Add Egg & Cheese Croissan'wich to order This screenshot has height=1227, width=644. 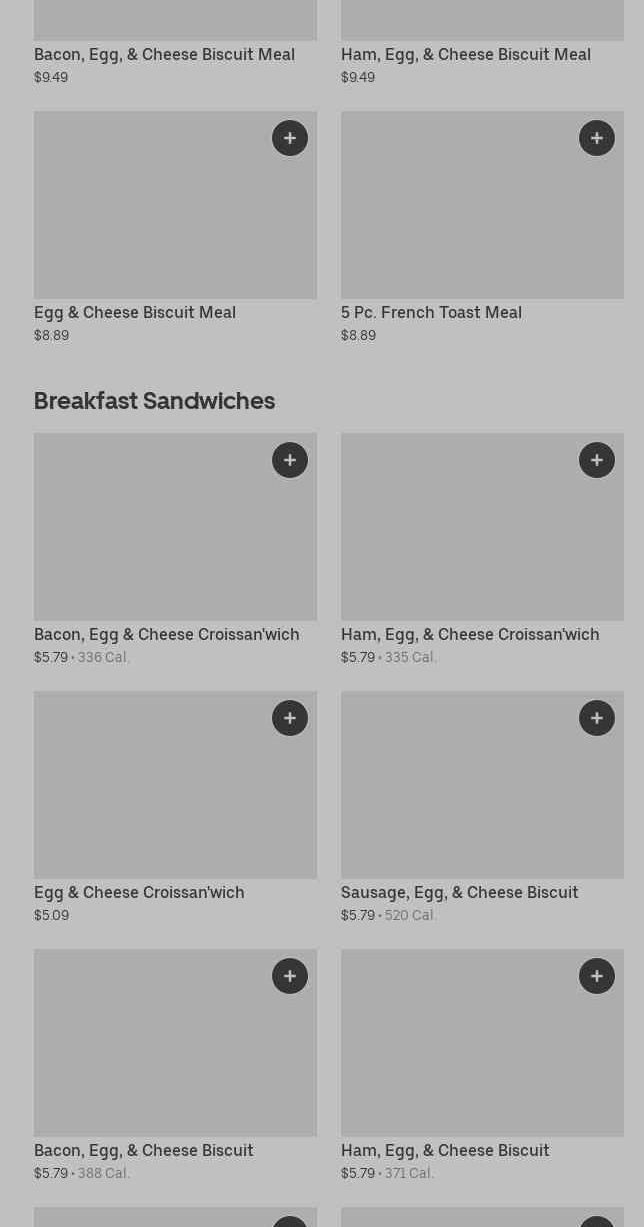[290, 718]
